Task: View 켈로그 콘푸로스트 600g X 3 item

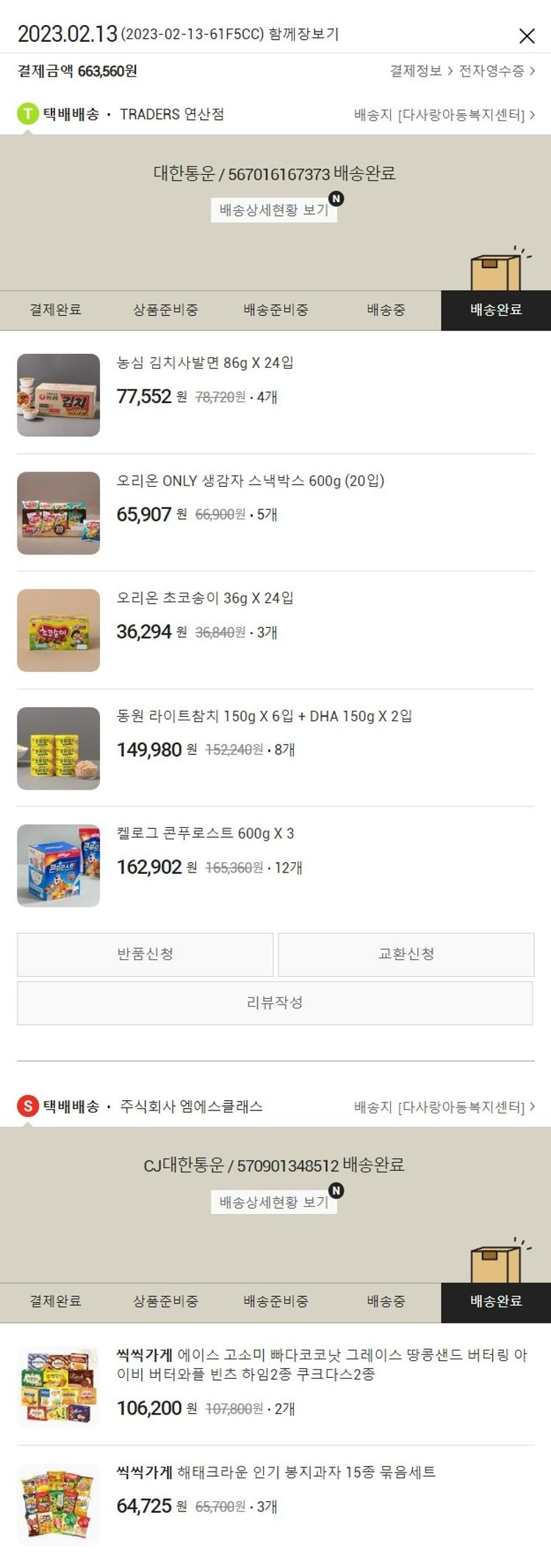Action: coord(205,834)
